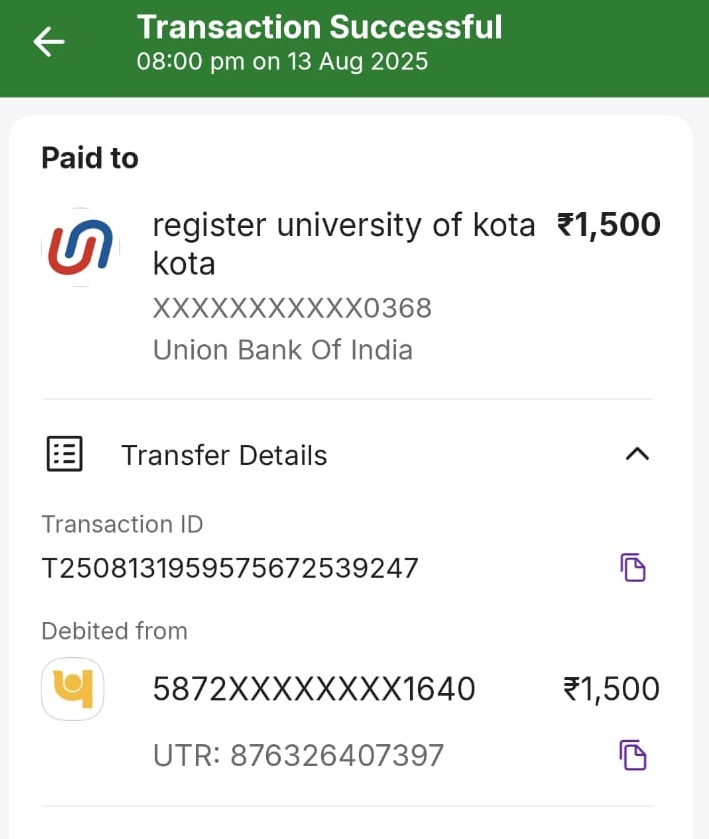Image resolution: width=709 pixels, height=839 pixels.
Task: Collapse the Transfer Details section
Action: point(636,454)
